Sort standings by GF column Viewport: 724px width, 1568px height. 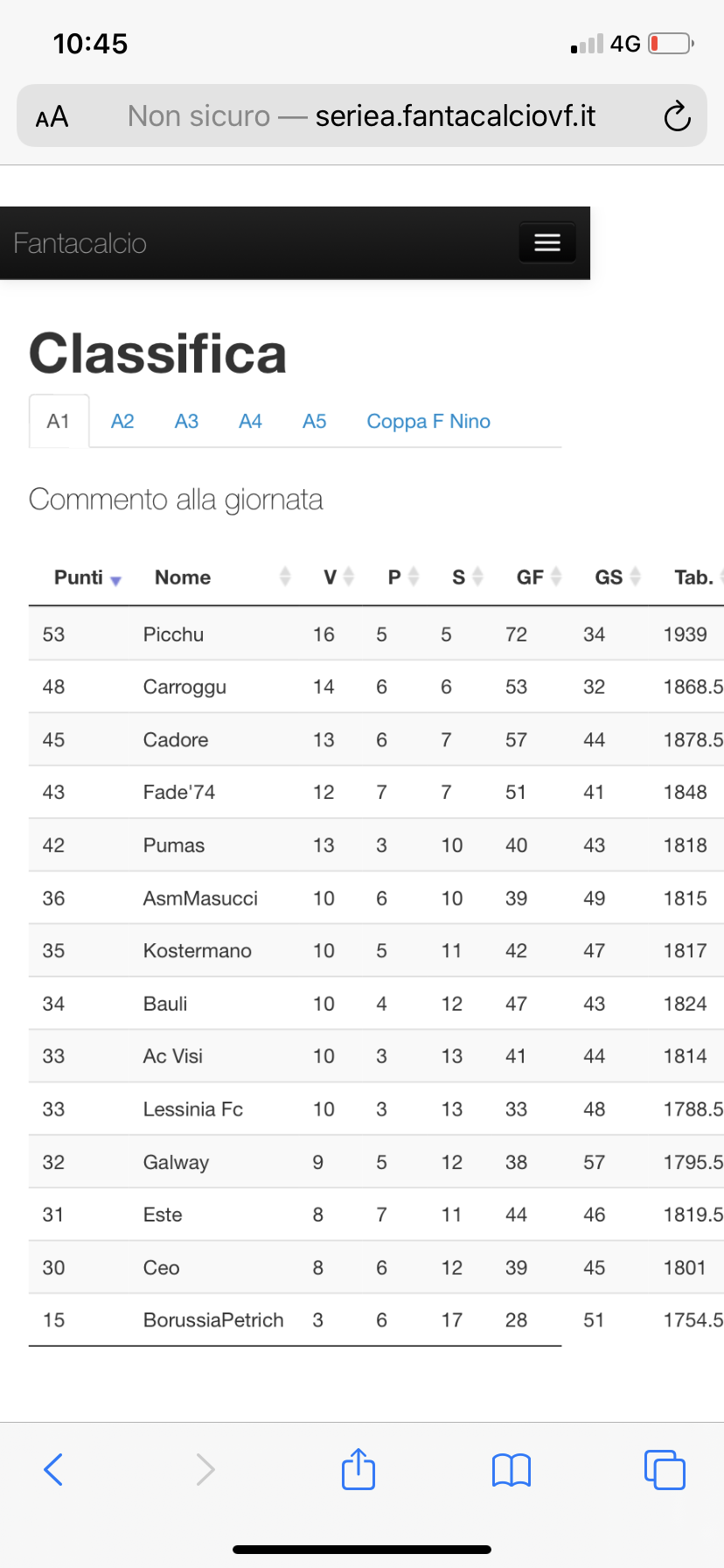point(539,577)
